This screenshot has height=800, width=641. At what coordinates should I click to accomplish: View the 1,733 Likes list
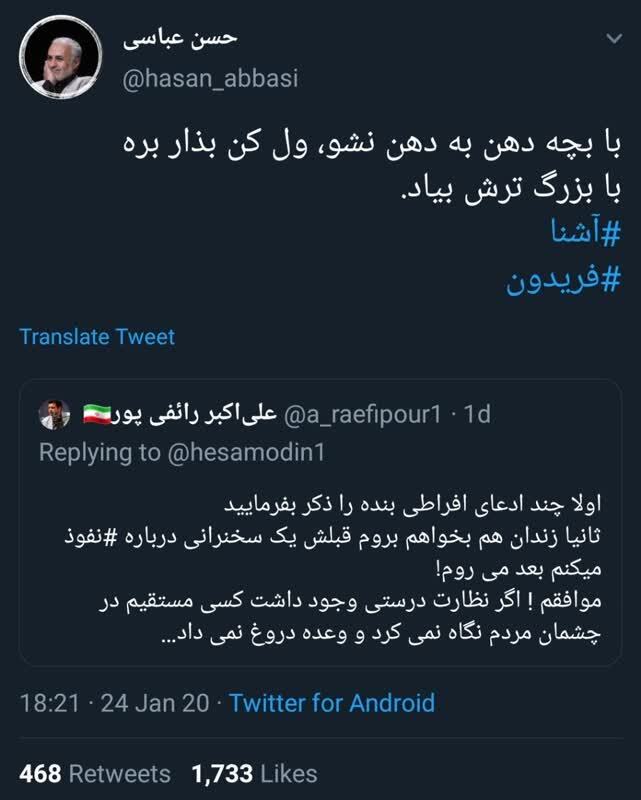point(254,773)
